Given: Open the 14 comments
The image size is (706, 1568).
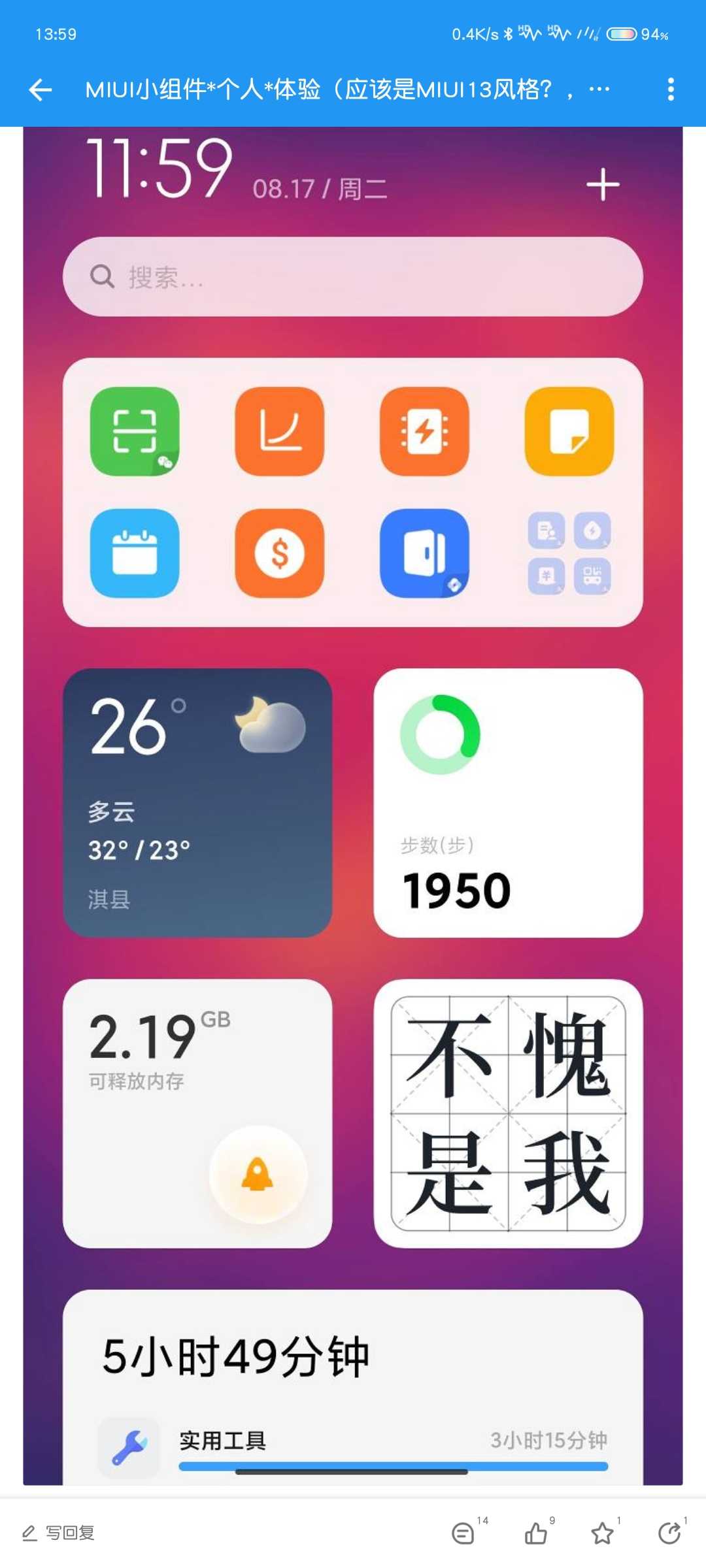Looking at the screenshot, I should [x=463, y=1533].
